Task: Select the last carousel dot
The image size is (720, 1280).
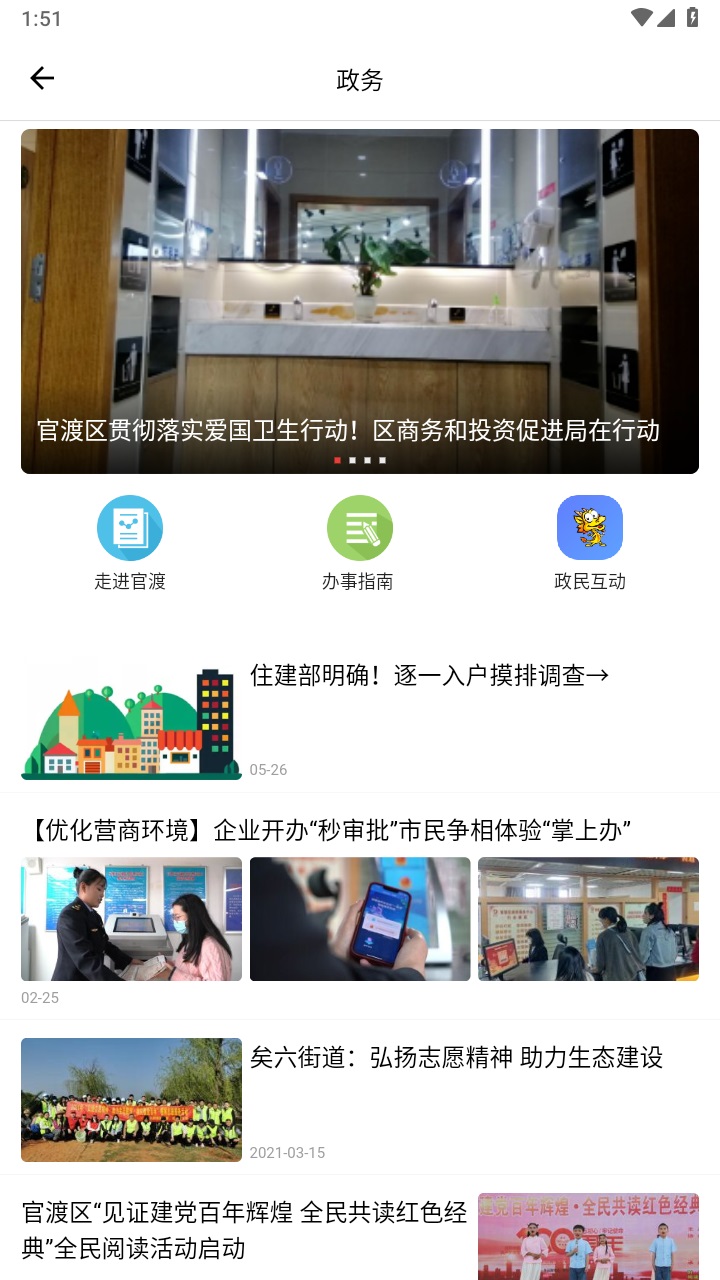Action: [x=382, y=461]
